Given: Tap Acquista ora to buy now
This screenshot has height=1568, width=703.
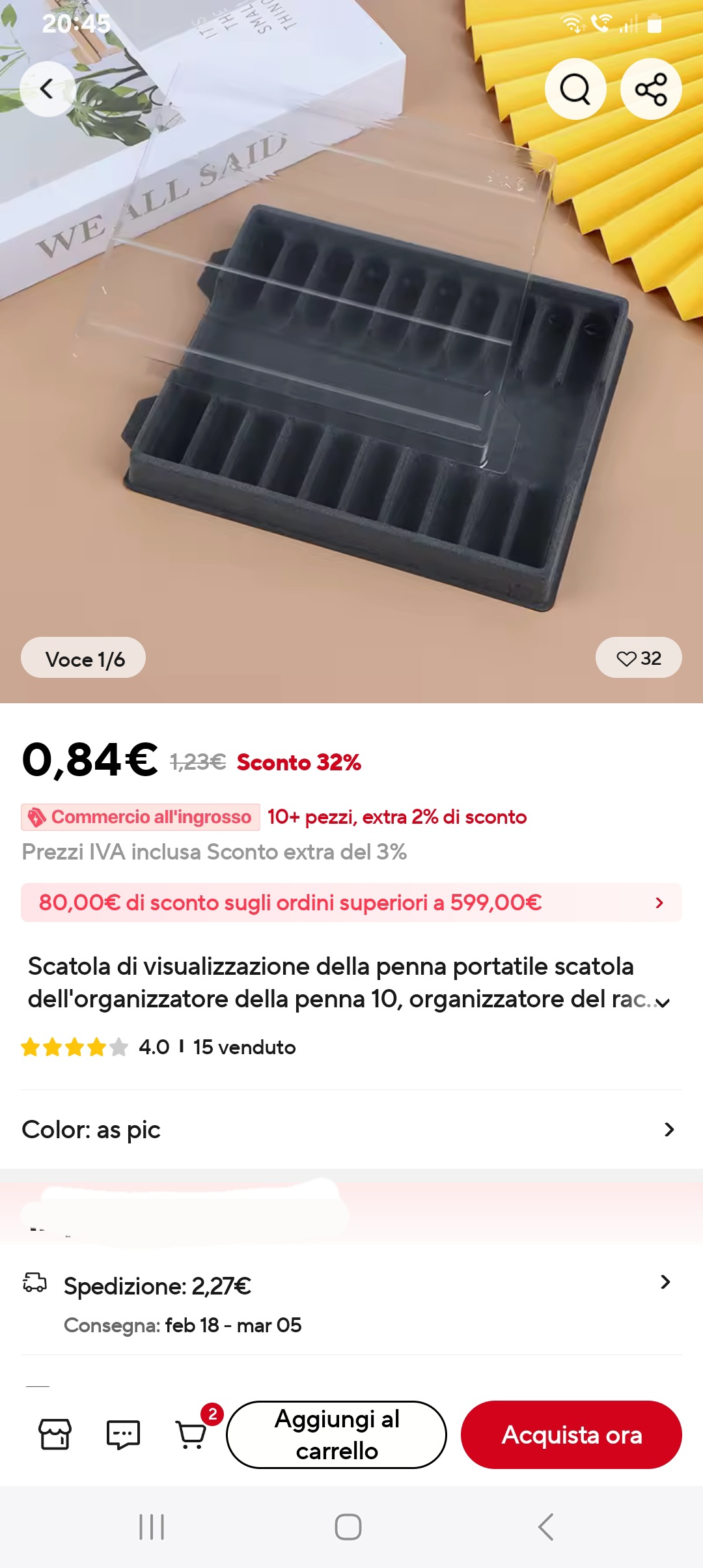Looking at the screenshot, I should (x=571, y=1435).
